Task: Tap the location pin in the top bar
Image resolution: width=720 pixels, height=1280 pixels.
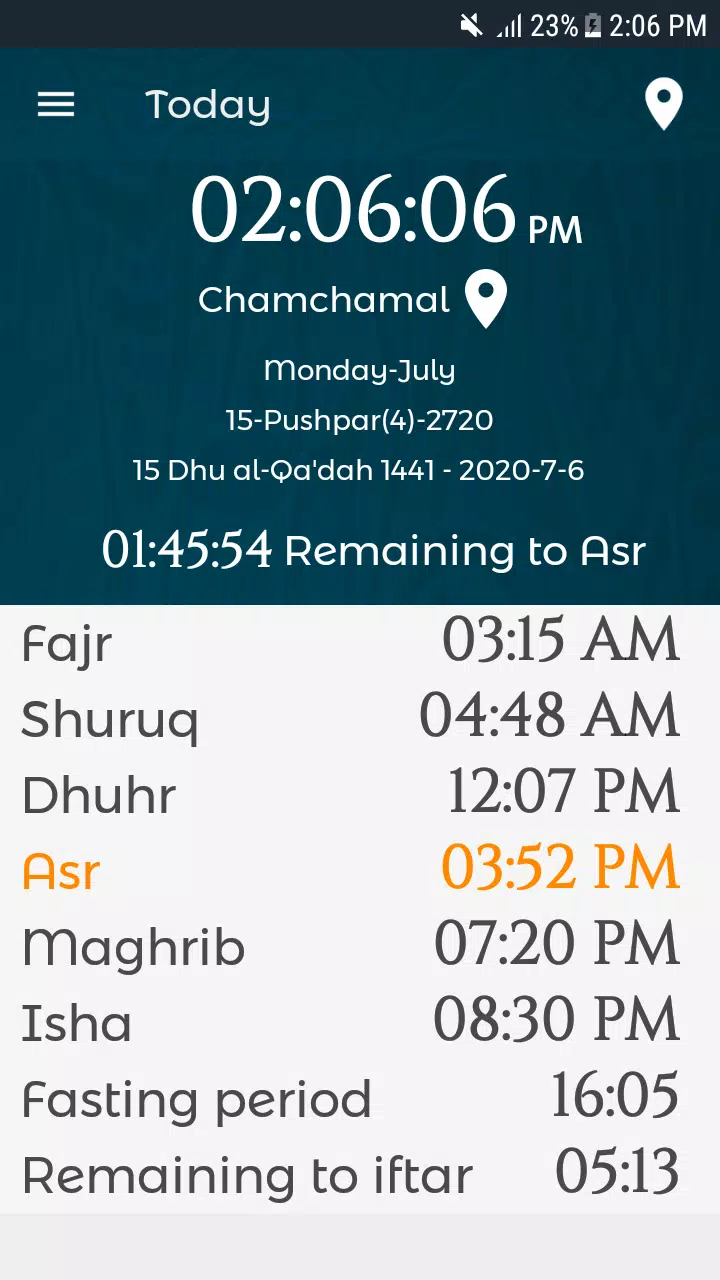Action: [664, 103]
